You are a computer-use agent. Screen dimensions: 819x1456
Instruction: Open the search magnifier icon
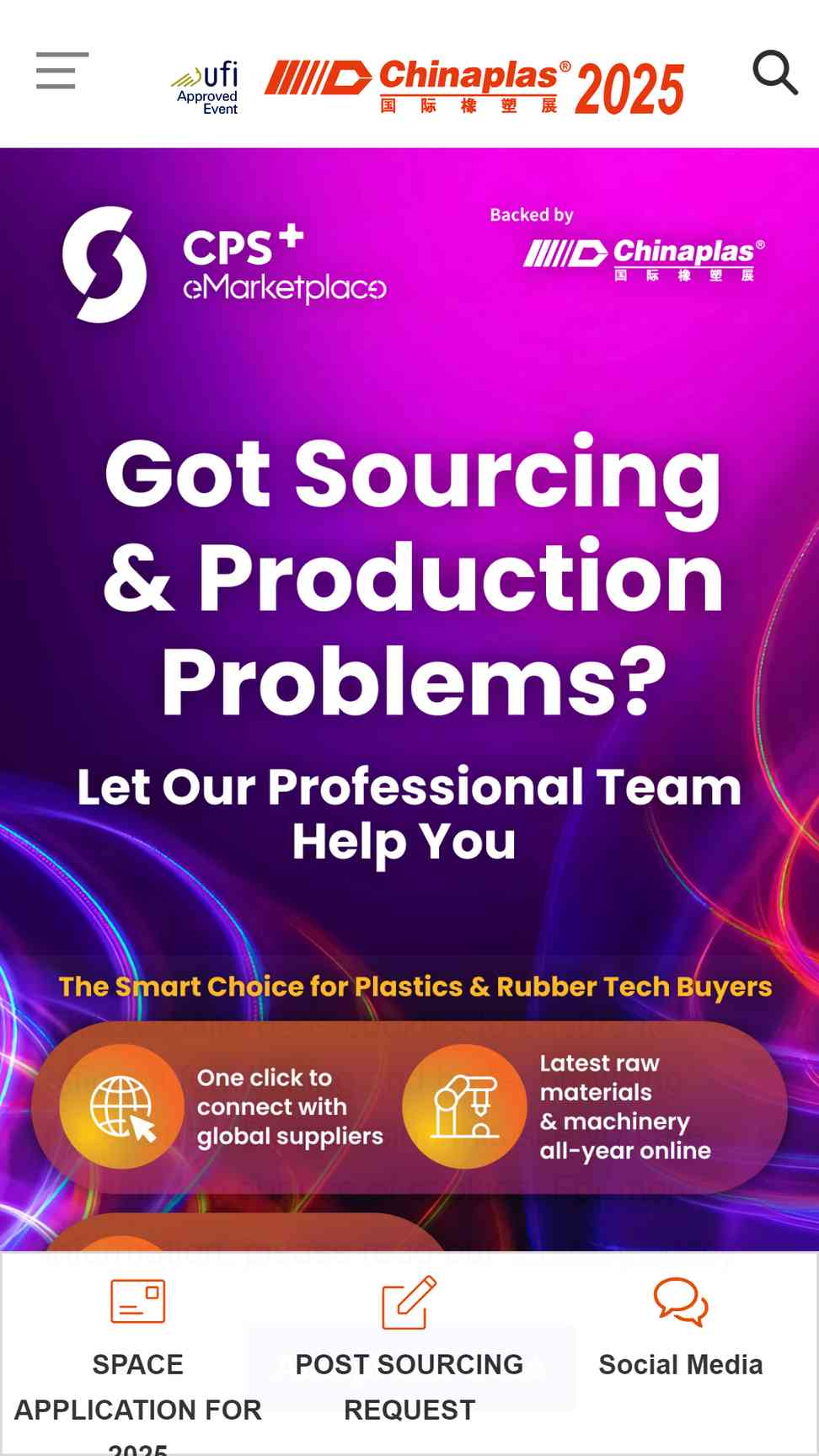click(x=775, y=73)
